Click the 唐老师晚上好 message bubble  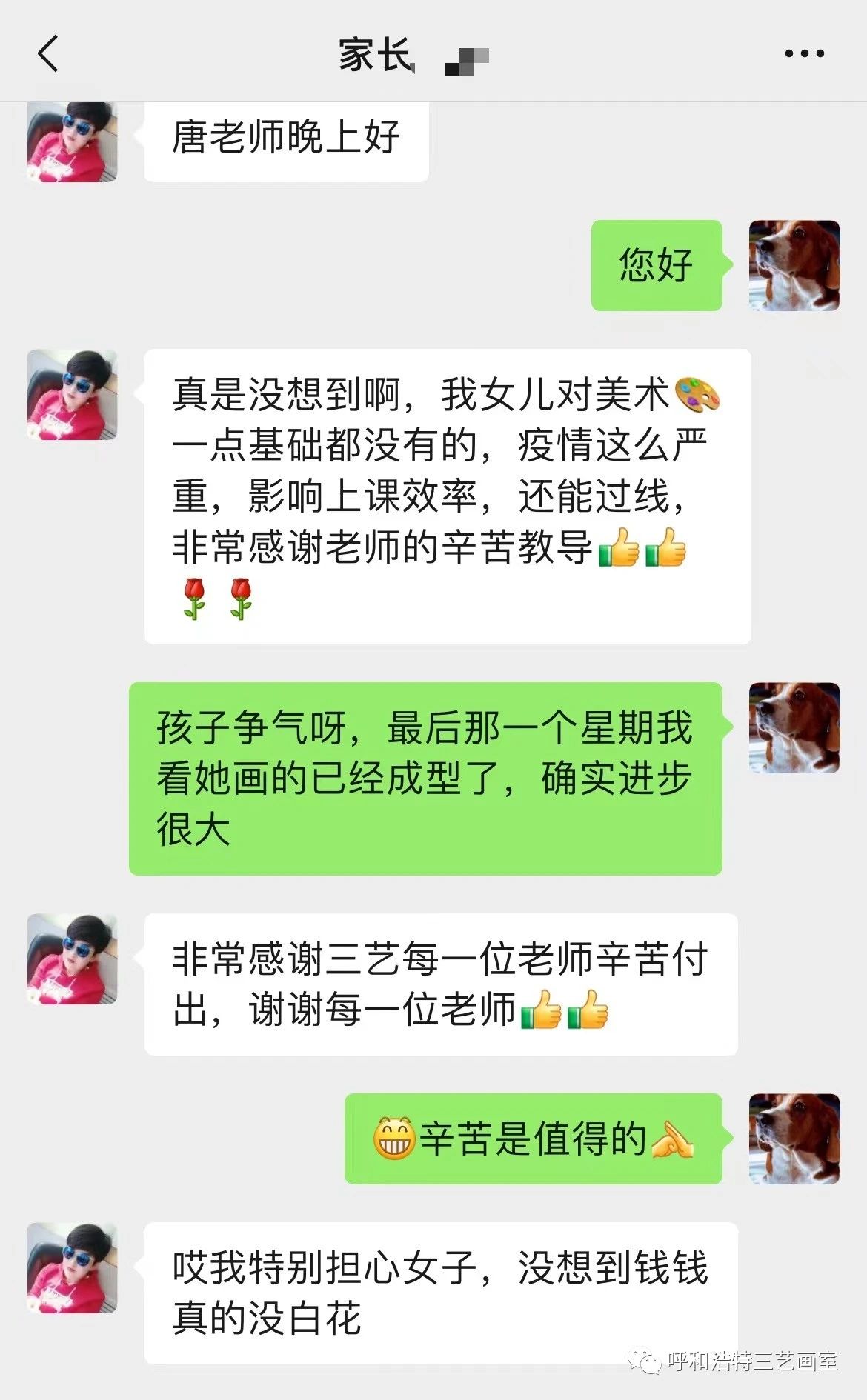pos(285,142)
